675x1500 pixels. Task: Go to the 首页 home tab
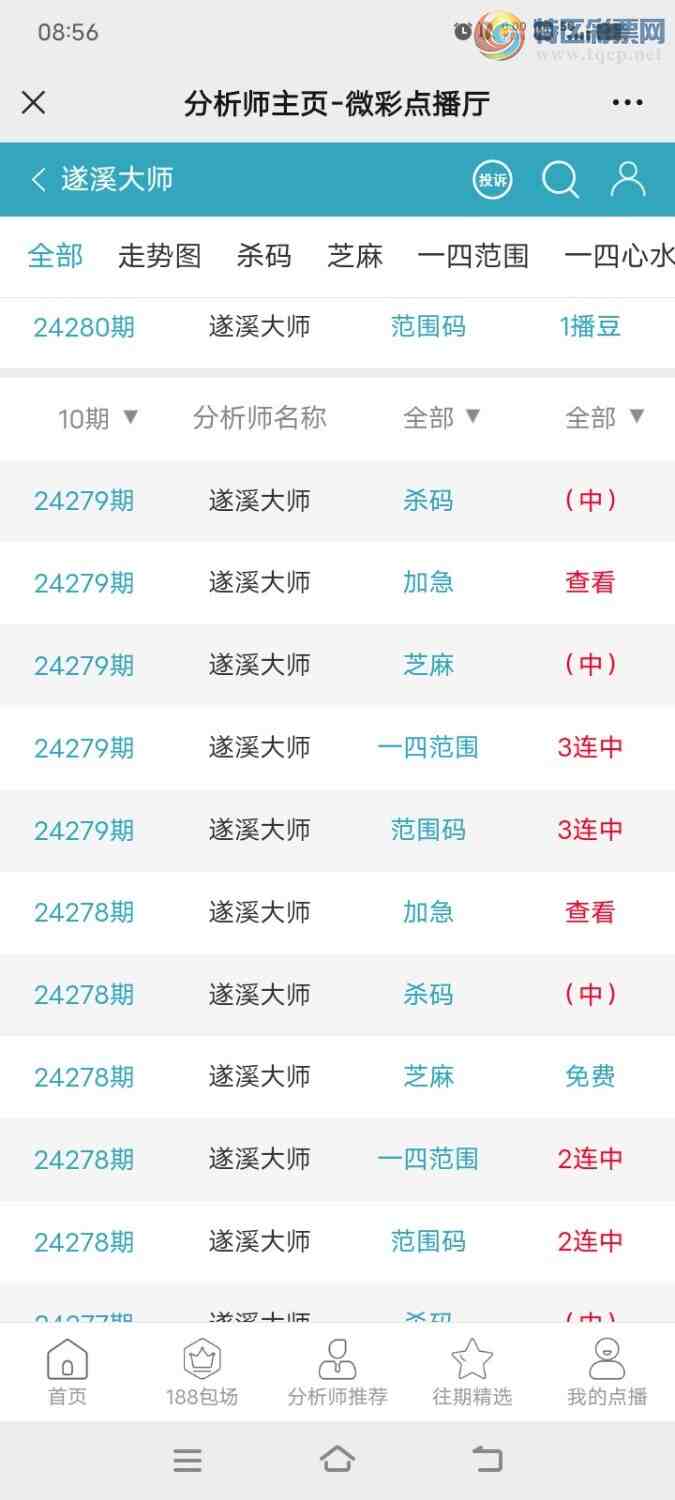(67, 1373)
